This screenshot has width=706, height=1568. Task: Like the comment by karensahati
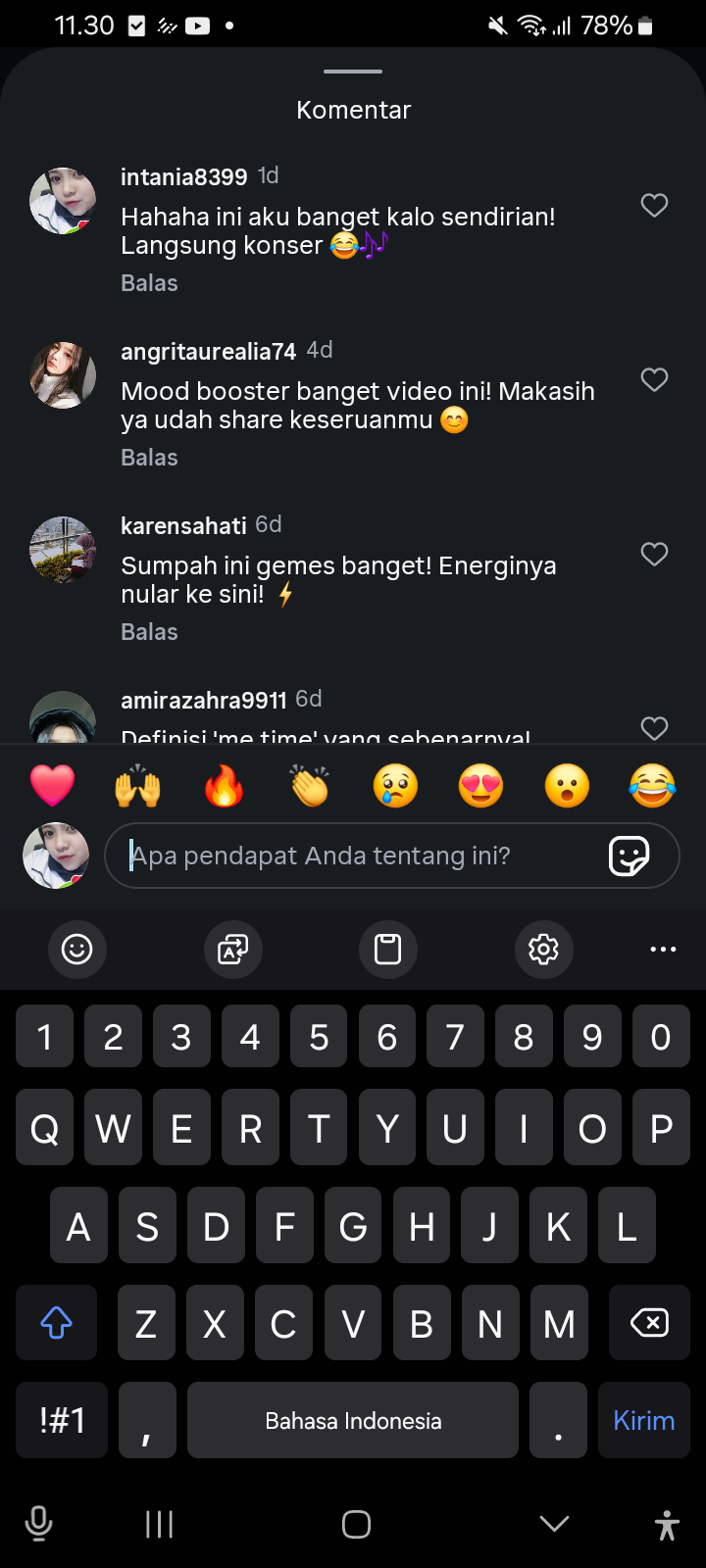[654, 554]
